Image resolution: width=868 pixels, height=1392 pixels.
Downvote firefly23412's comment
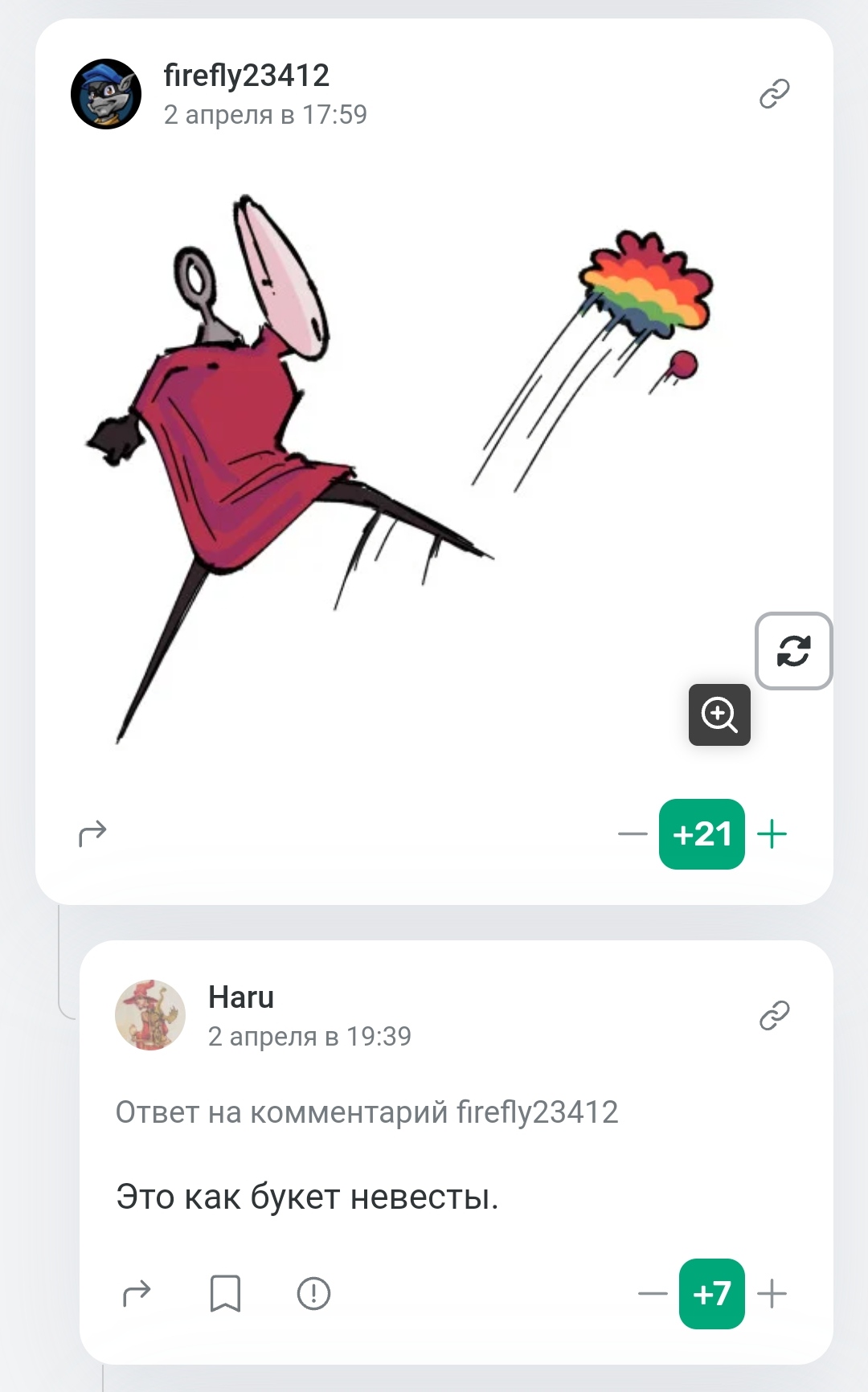point(633,834)
